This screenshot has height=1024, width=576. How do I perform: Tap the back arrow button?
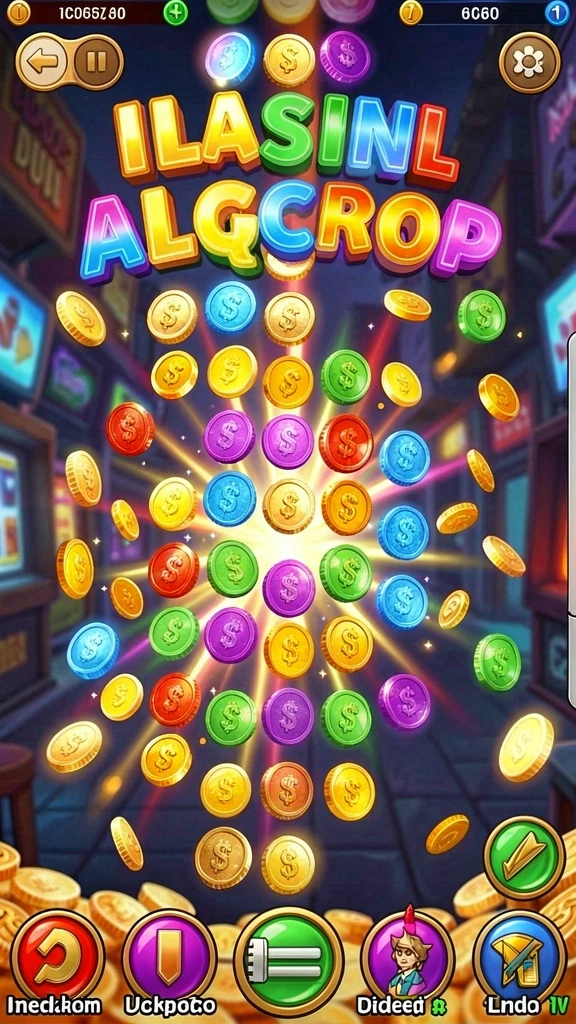click(42, 62)
